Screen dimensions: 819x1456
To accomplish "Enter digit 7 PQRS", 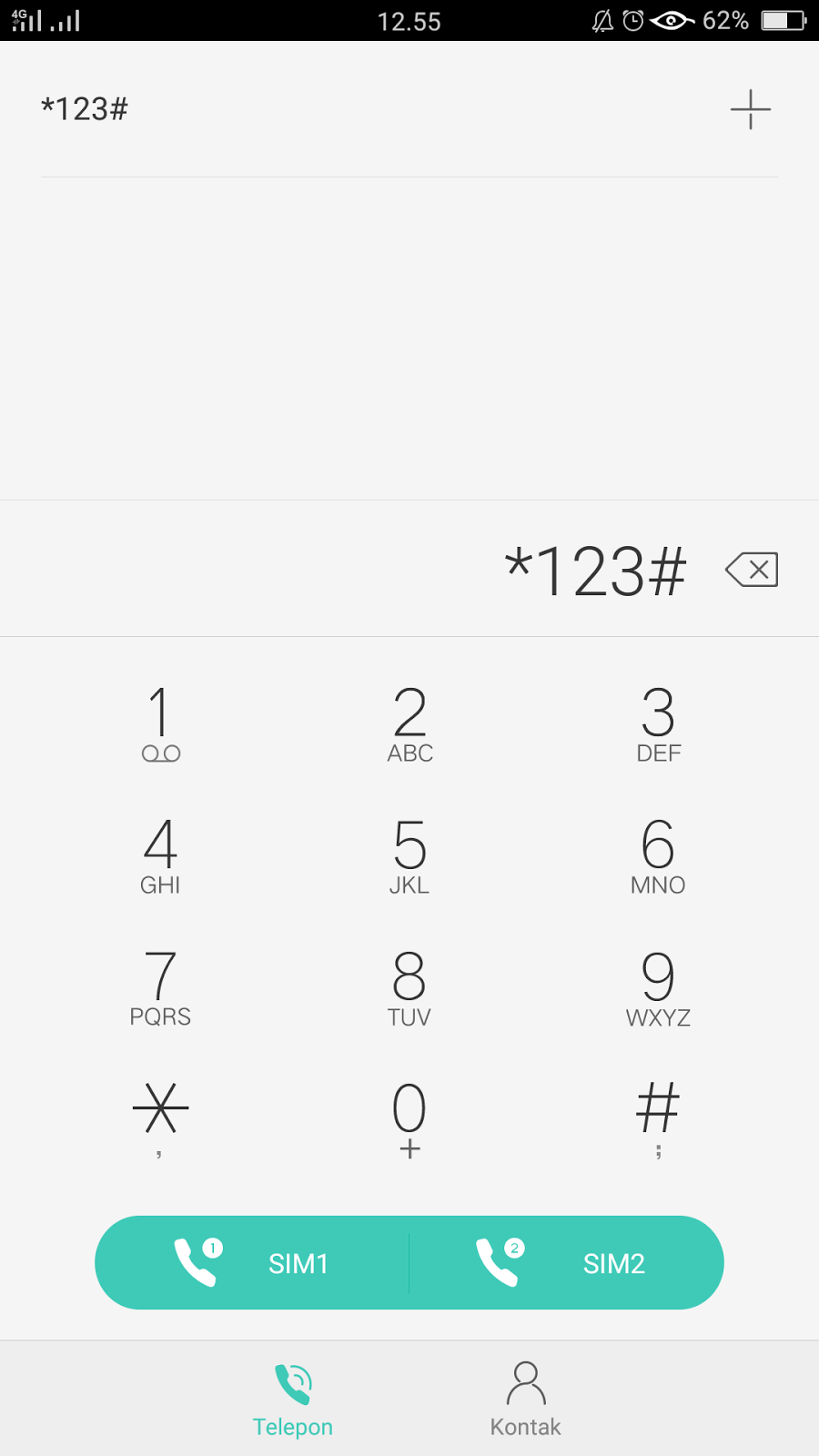I will pyautogui.click(x=161, y=988).
